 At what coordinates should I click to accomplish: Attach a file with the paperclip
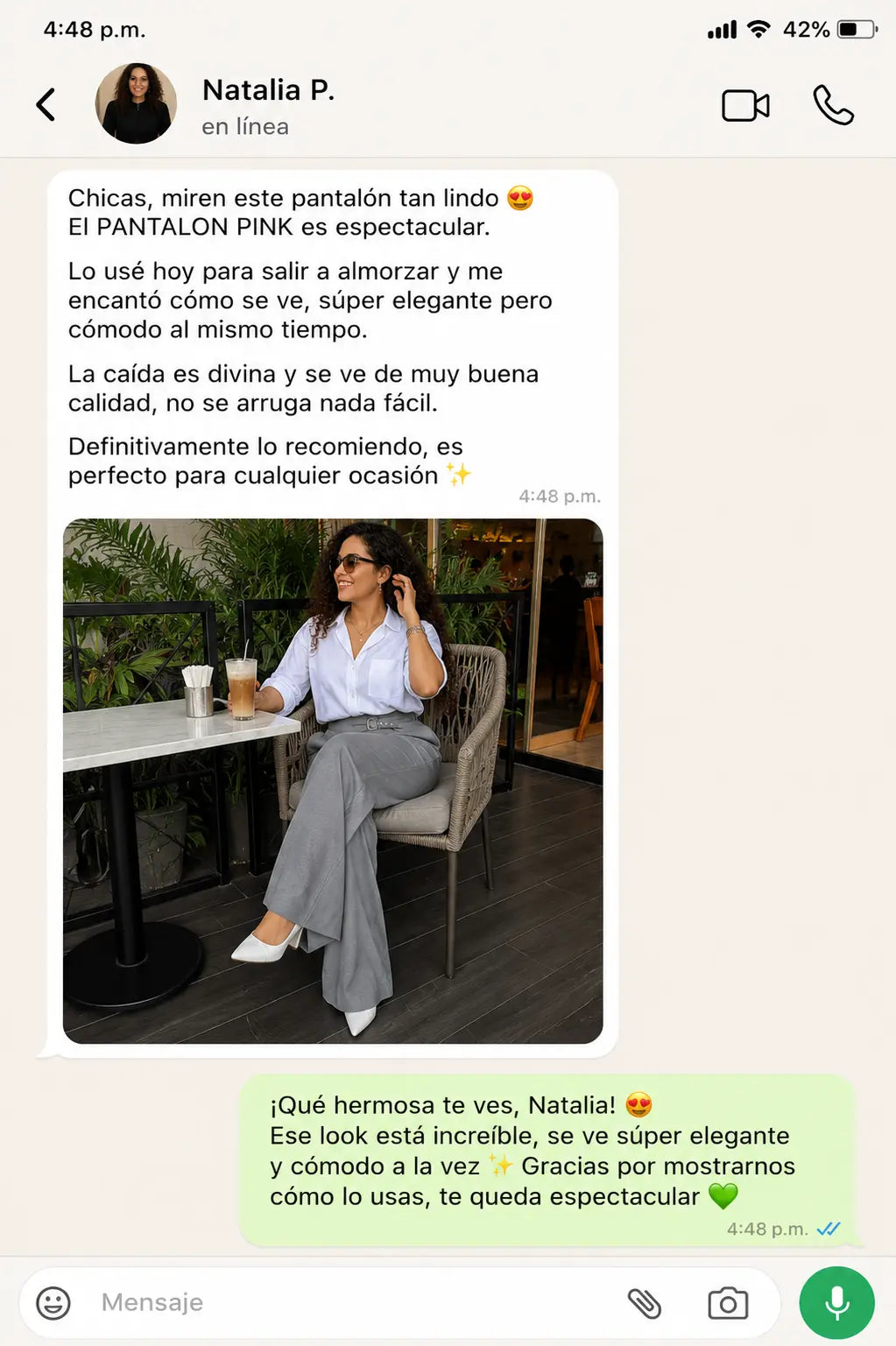(x=644, y=1303)
